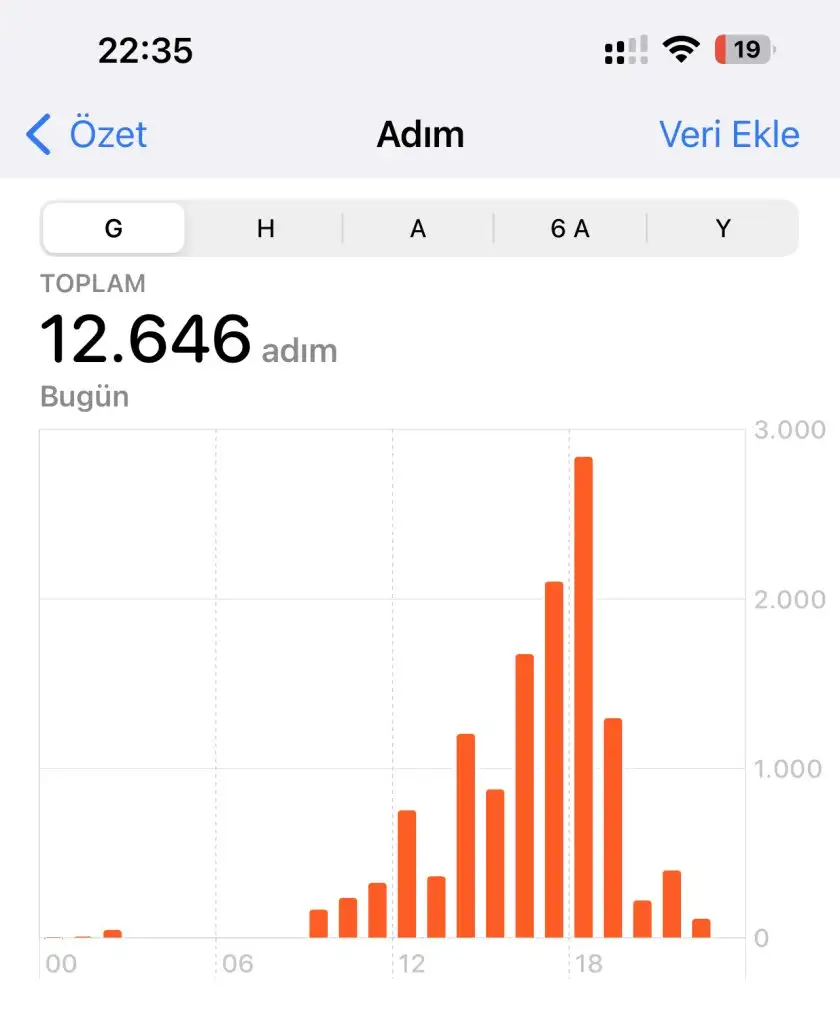Show the 6 A six-month view

click(570, 229)
